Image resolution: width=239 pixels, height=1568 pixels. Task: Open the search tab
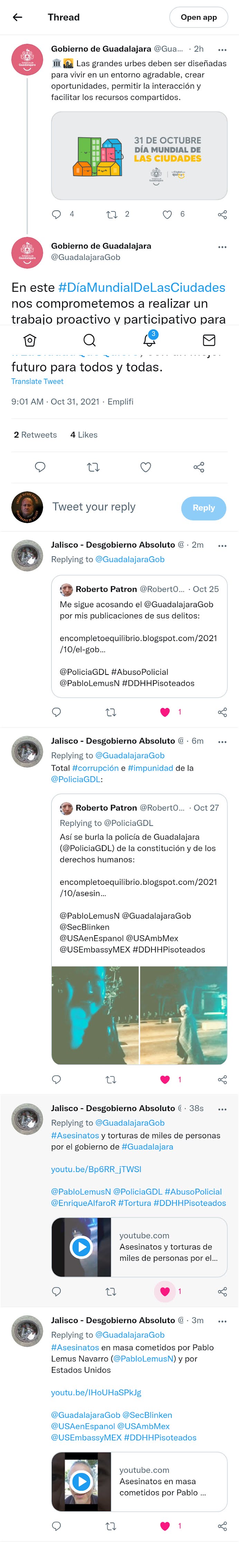tap(90, 340)
